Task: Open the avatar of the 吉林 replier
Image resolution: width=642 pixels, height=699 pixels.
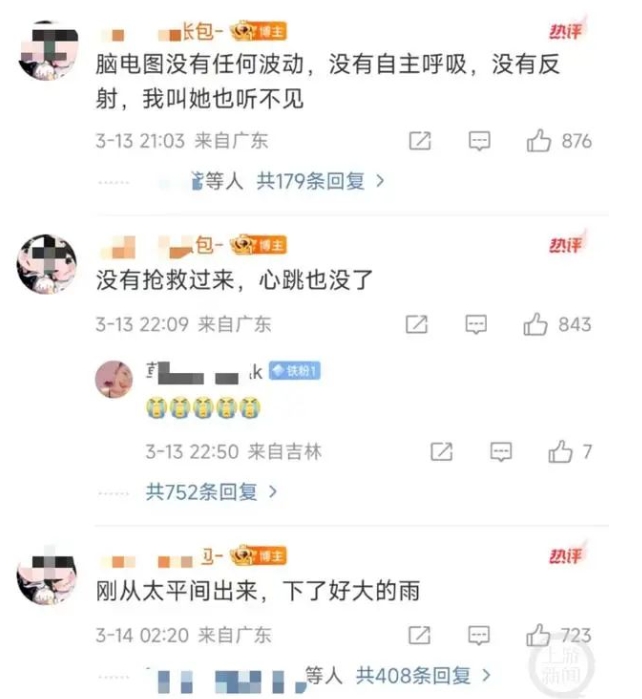Action: (115, 380)
